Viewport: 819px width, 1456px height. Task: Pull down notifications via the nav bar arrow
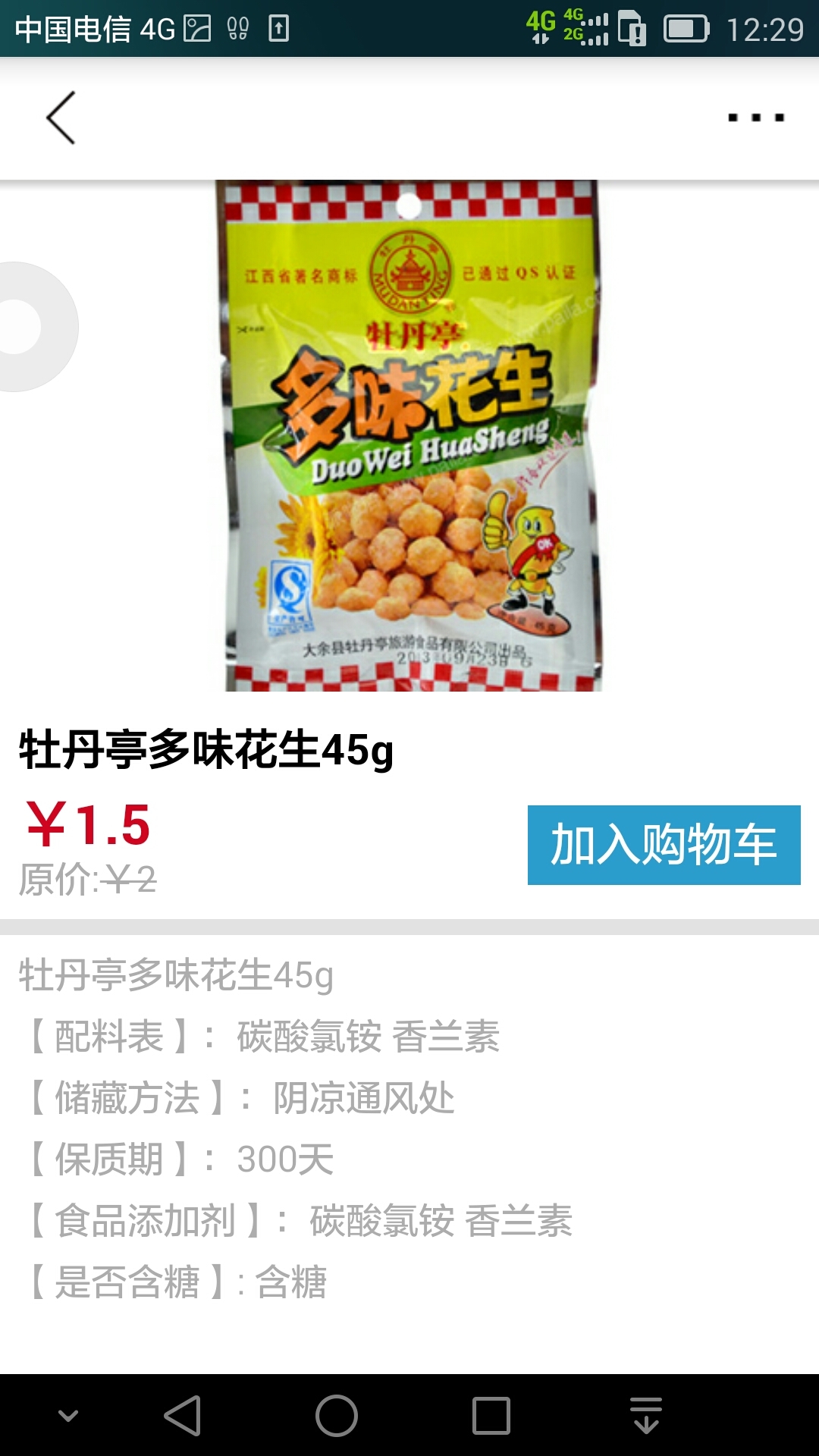646,1415
